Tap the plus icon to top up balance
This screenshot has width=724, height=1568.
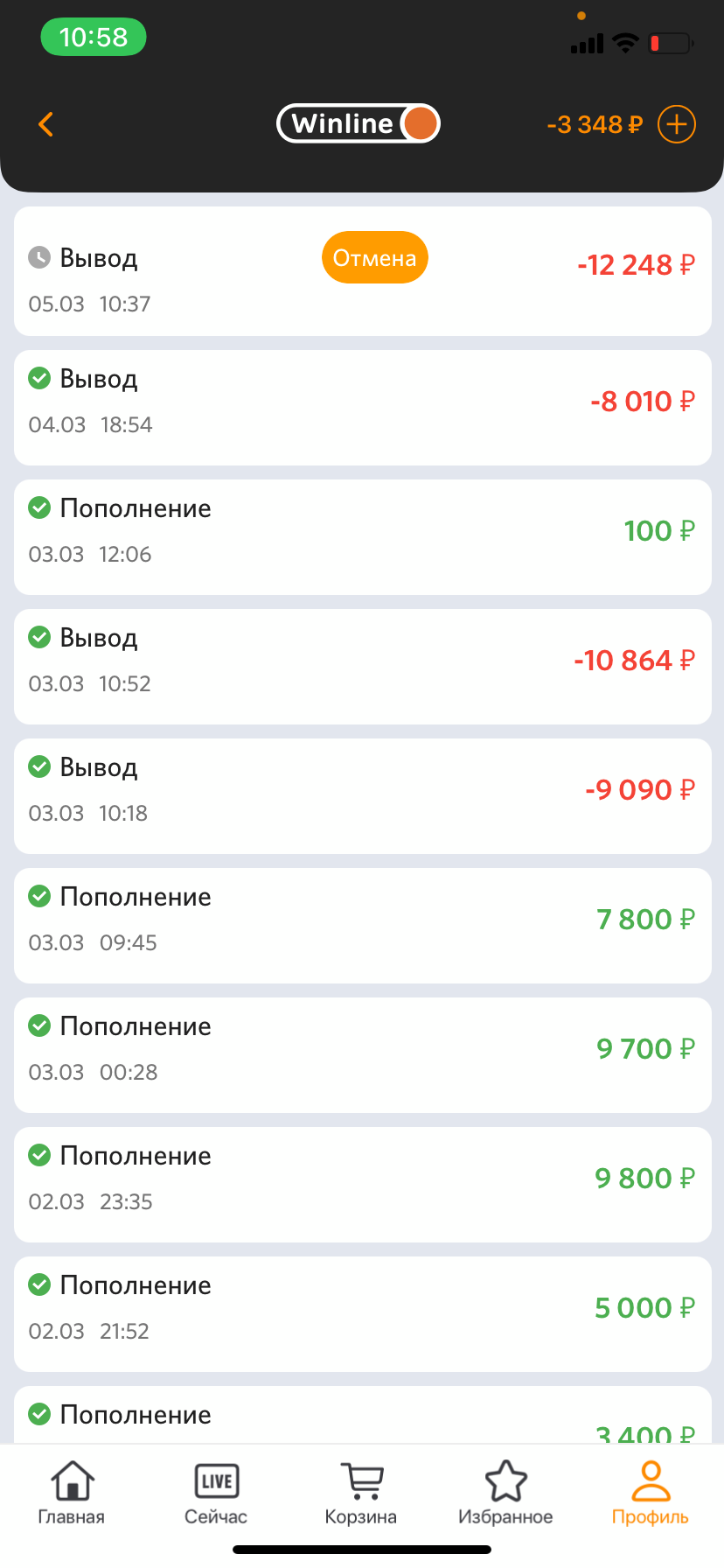[677, 124]
